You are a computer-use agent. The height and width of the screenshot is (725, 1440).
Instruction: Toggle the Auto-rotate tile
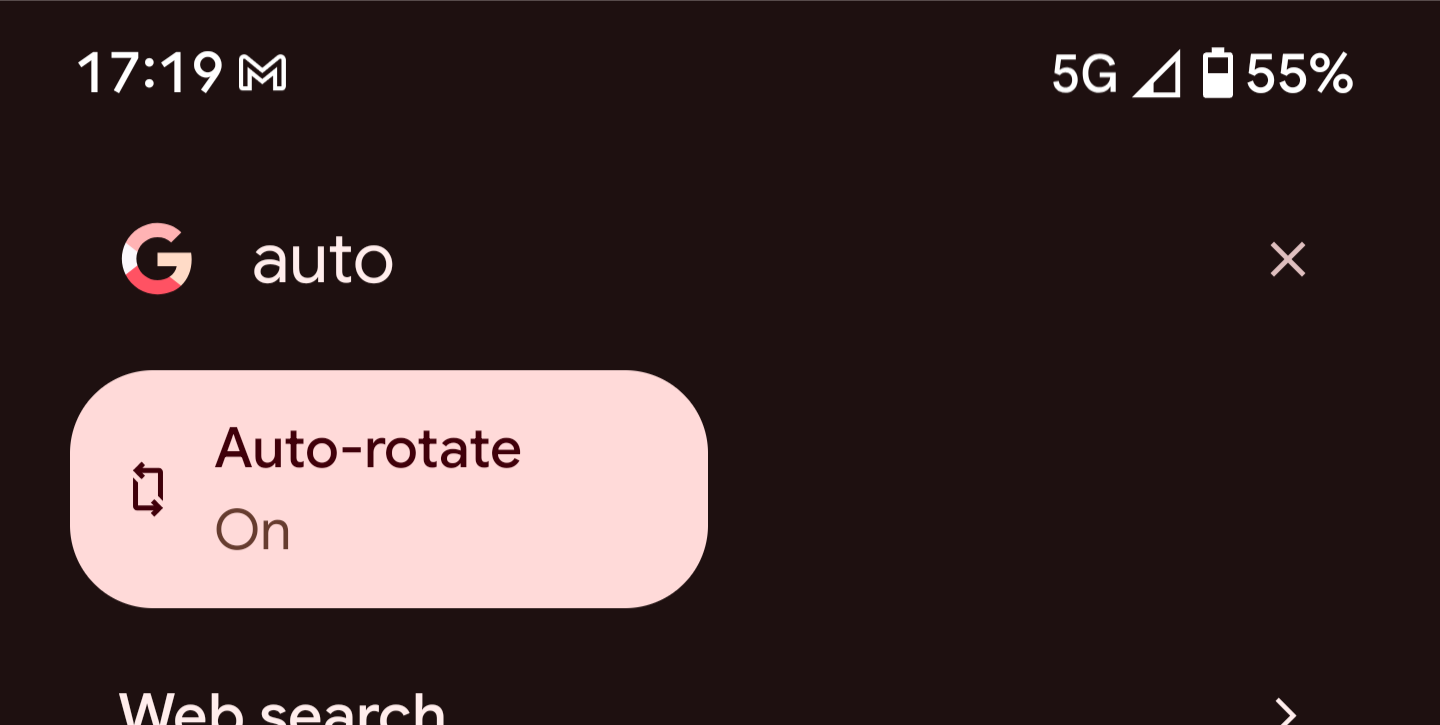tap(388, 489)
